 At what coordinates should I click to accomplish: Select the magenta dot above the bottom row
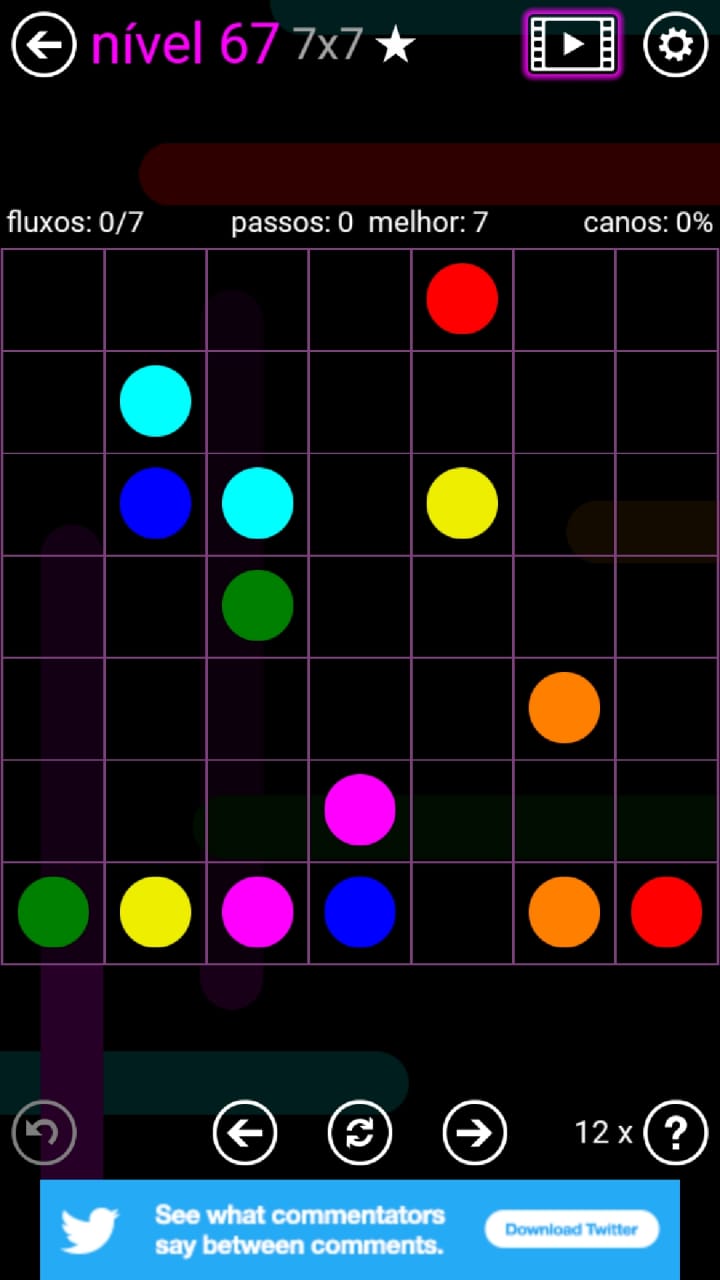360,809
